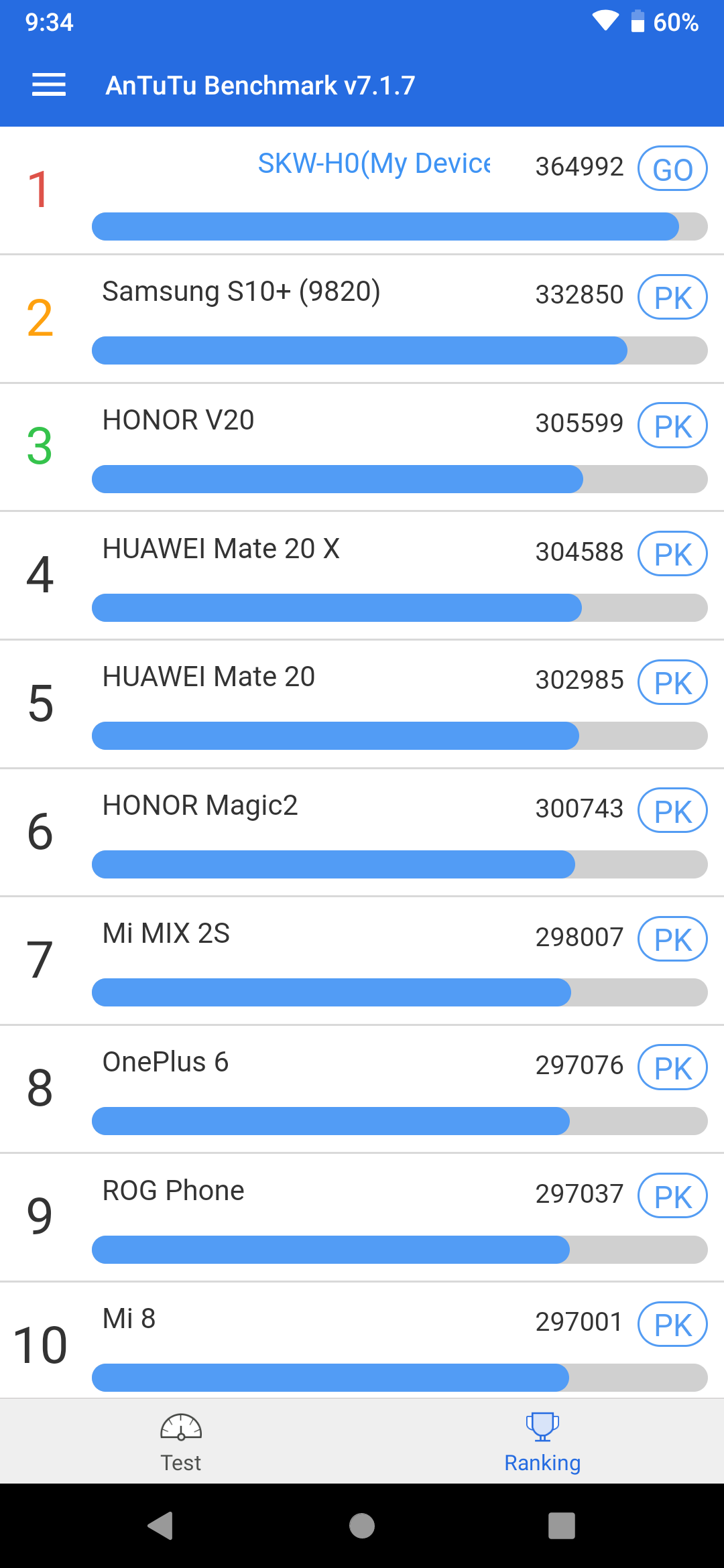Open the hamburger drawer menu

click(x=49, y=85)
